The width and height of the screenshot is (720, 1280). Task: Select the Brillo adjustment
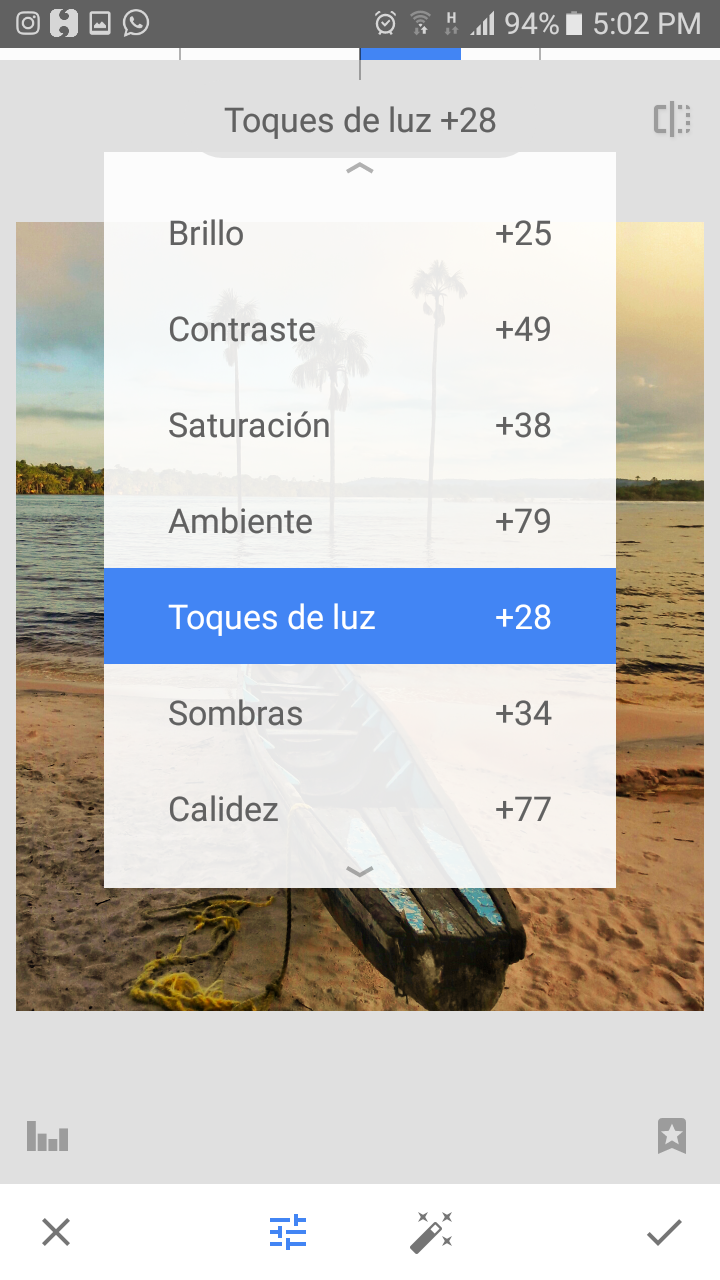click(x=359, y=234)
